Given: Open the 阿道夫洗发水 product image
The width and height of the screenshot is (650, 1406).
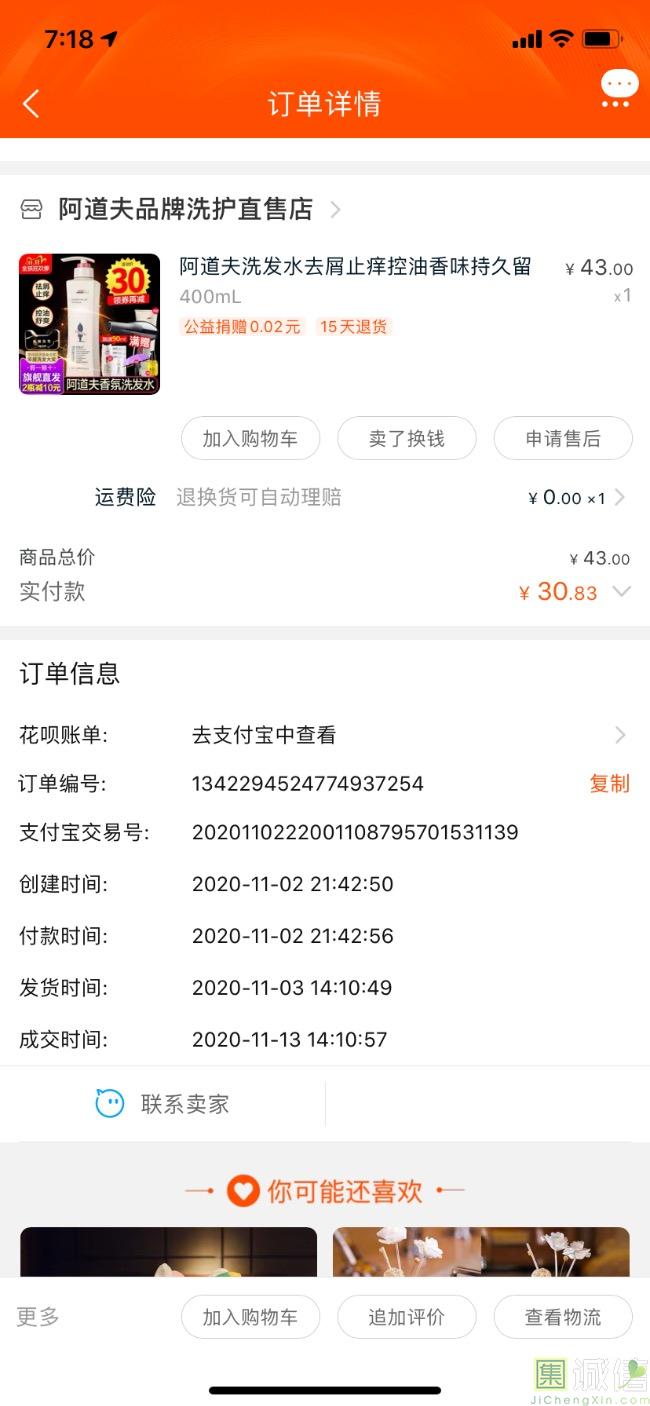Looking at the screenshot, I should [90, 324].
